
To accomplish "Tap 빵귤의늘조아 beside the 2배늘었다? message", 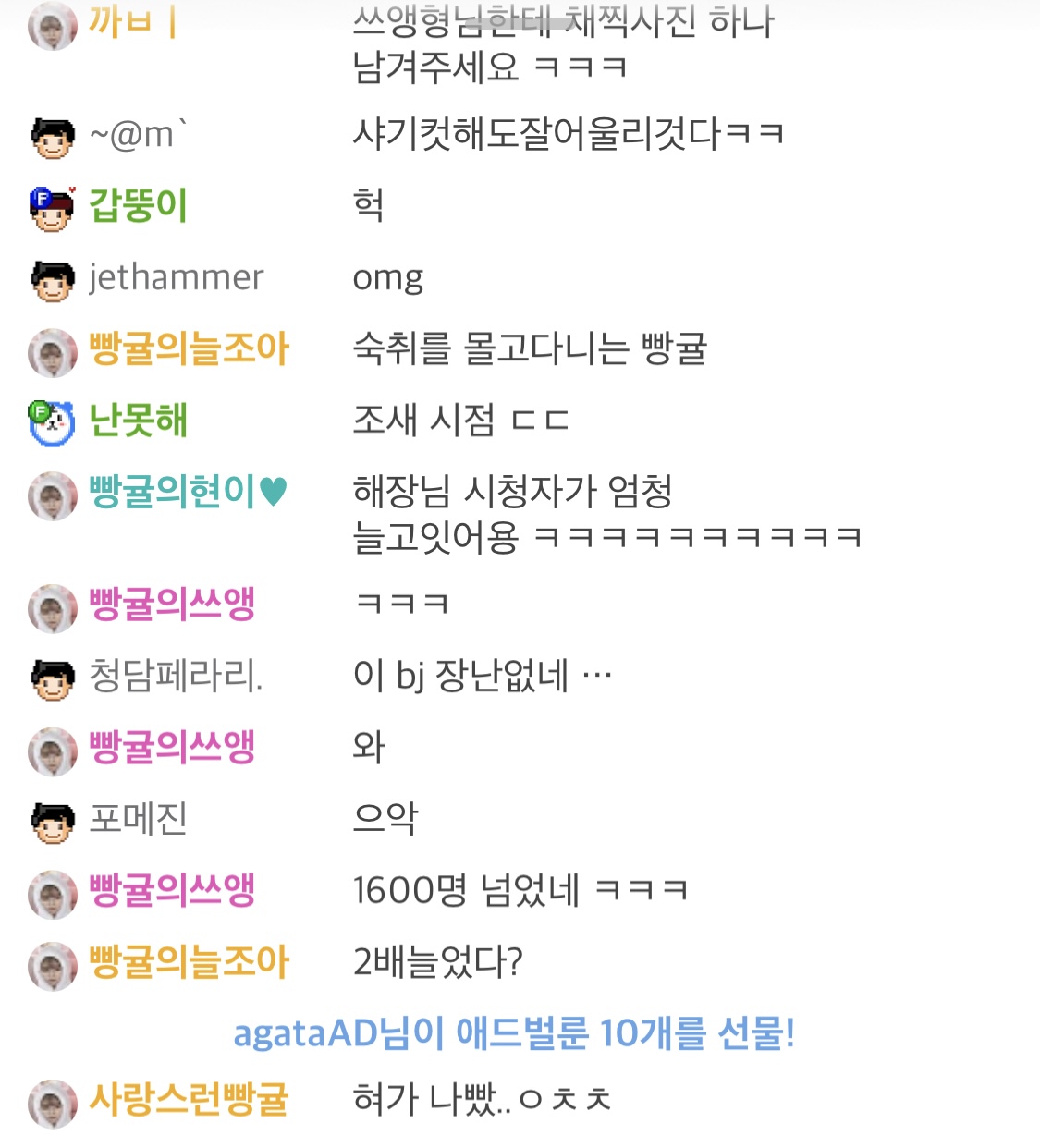I will (189, 962).
